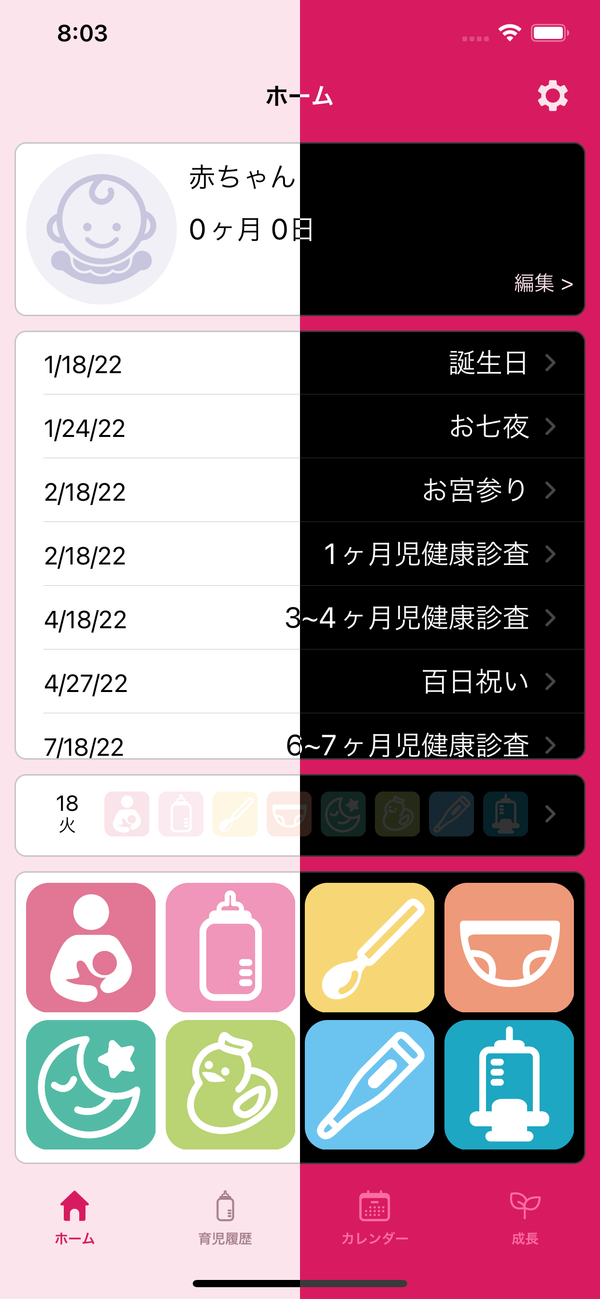Log a bath with the duck button
This screenshot has height=1299, width=600.
[230, 1085]
